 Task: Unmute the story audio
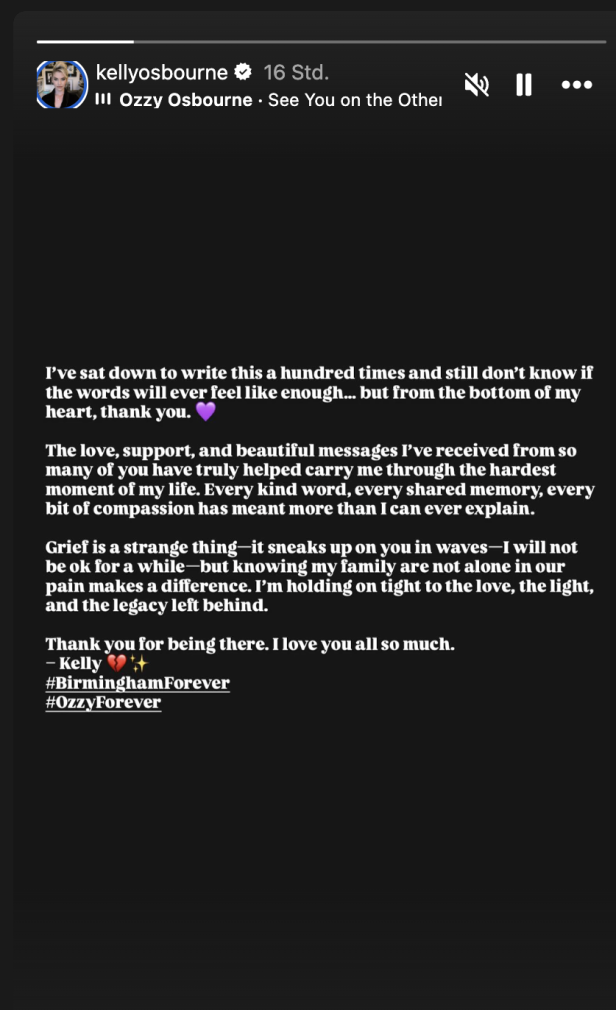(477, 85)
